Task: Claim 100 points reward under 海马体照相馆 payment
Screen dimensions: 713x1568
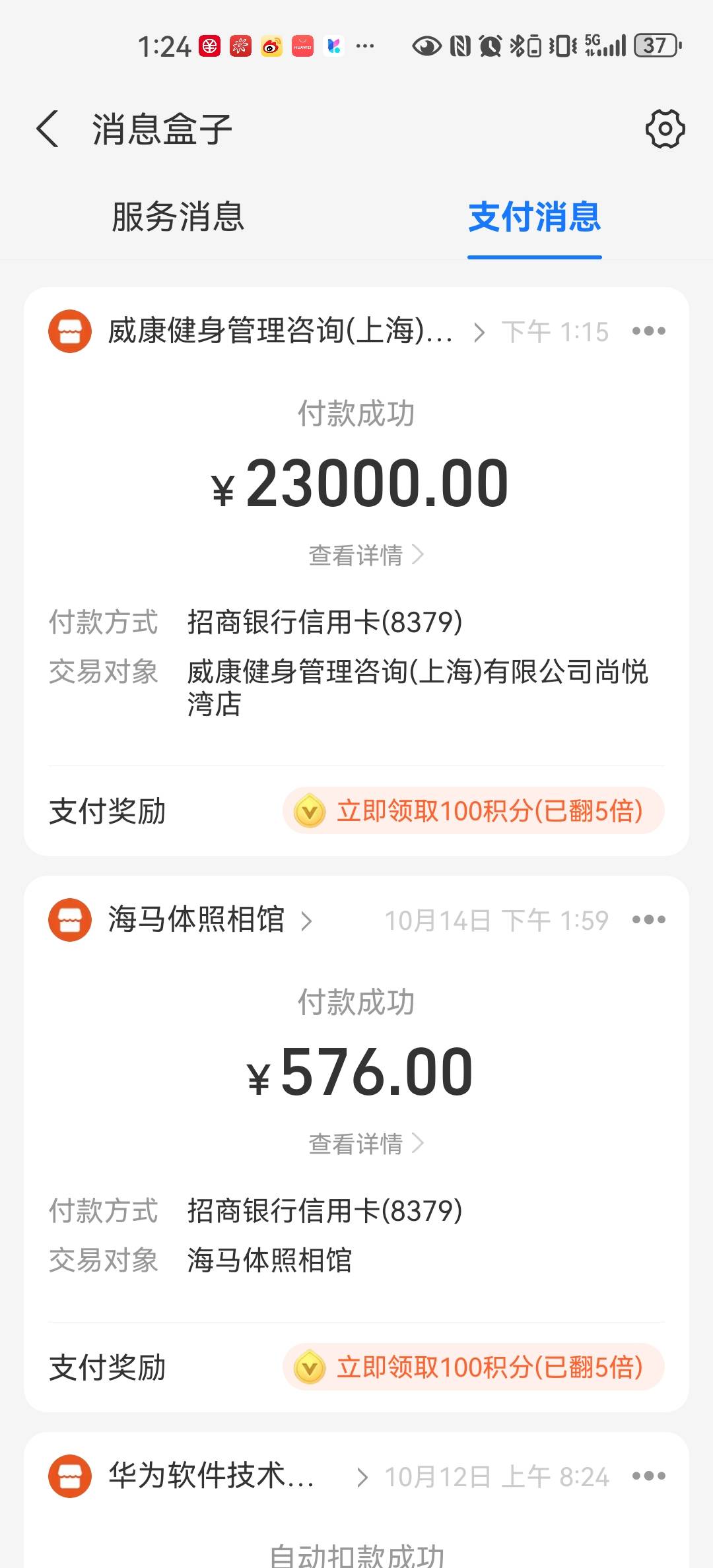Action: 473,1367
